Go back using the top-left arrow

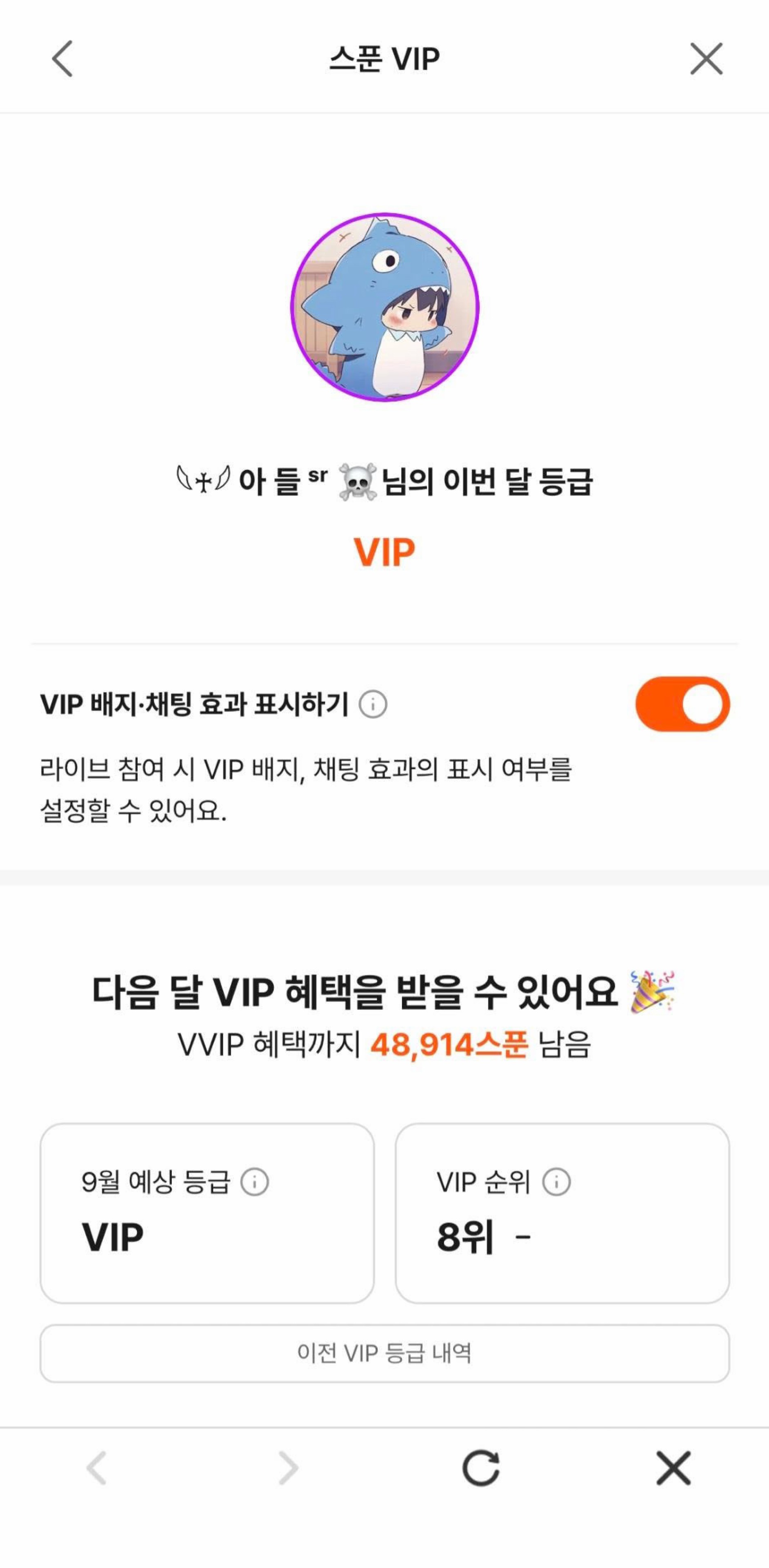[x=62, y=59]
